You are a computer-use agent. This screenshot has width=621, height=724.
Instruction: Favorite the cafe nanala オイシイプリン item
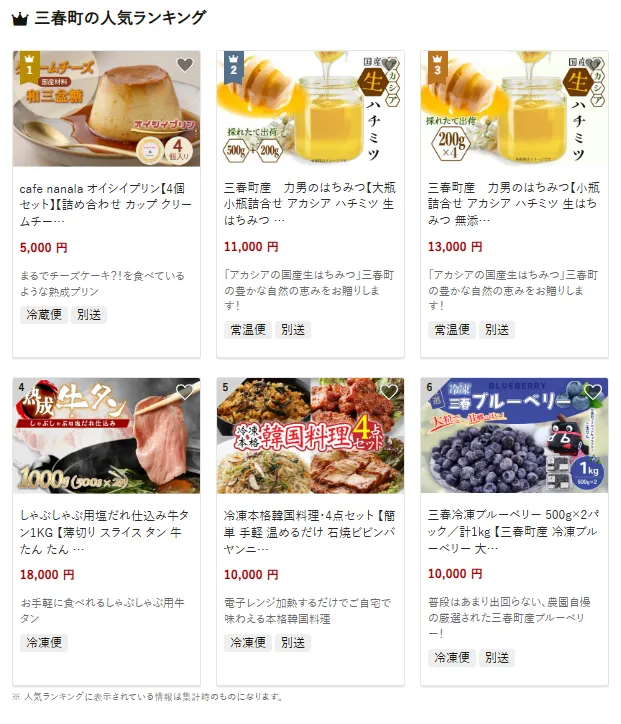[185, 65]
